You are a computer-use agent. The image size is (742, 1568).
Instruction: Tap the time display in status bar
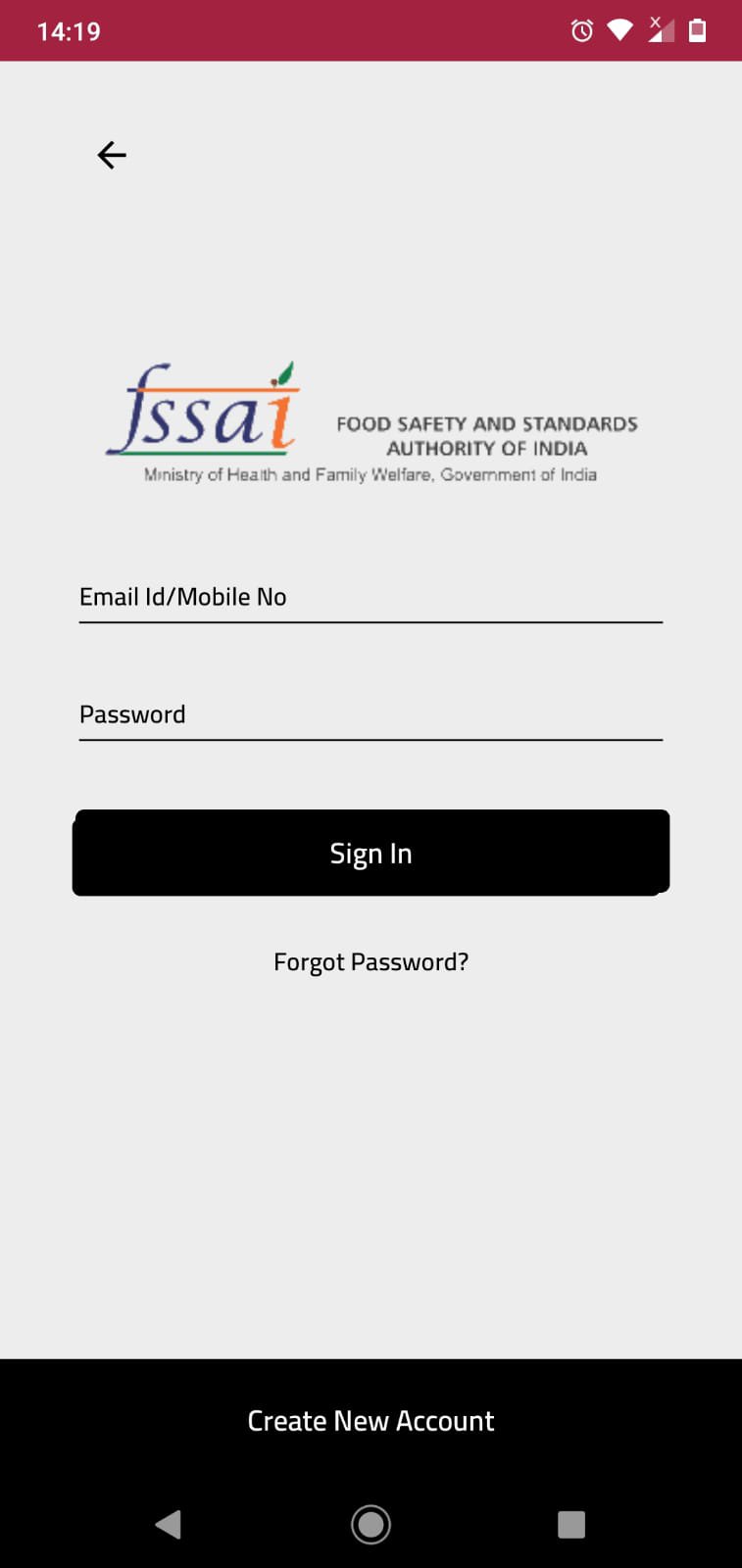[67, 30]
